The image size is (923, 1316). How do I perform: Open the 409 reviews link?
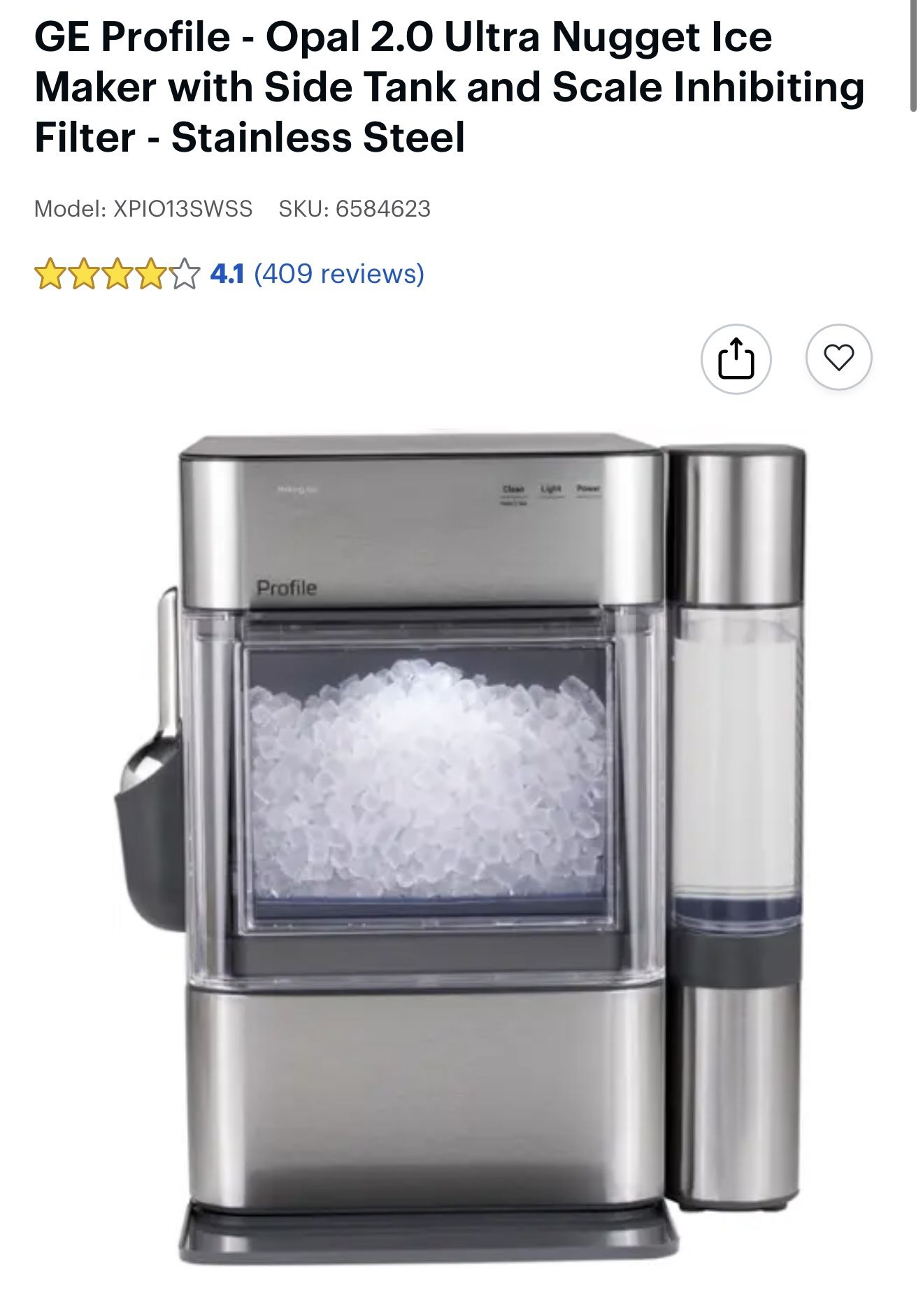[x=338, y=273]
